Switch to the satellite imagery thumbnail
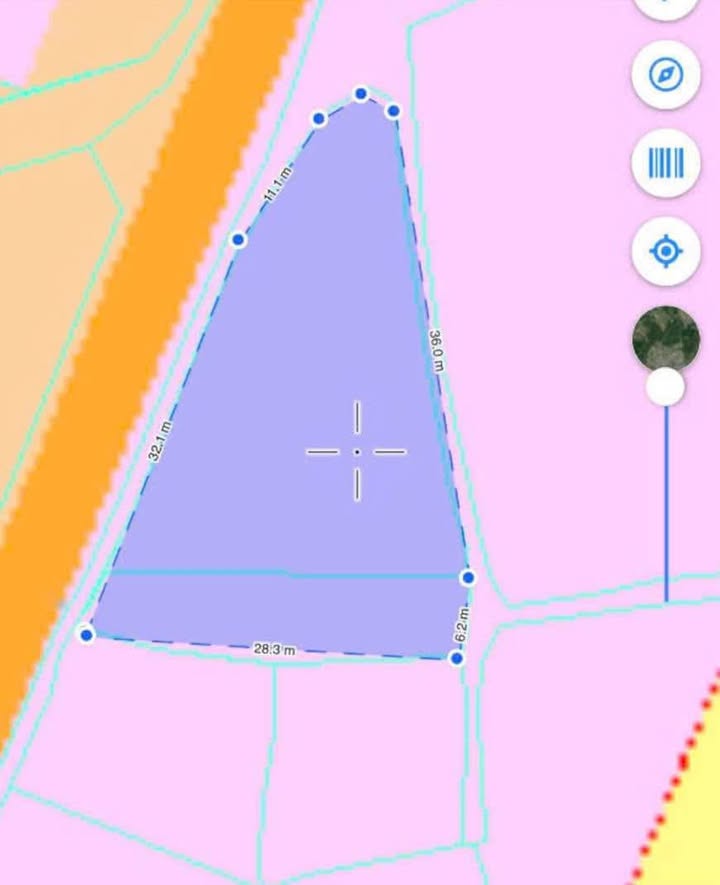 666,337
